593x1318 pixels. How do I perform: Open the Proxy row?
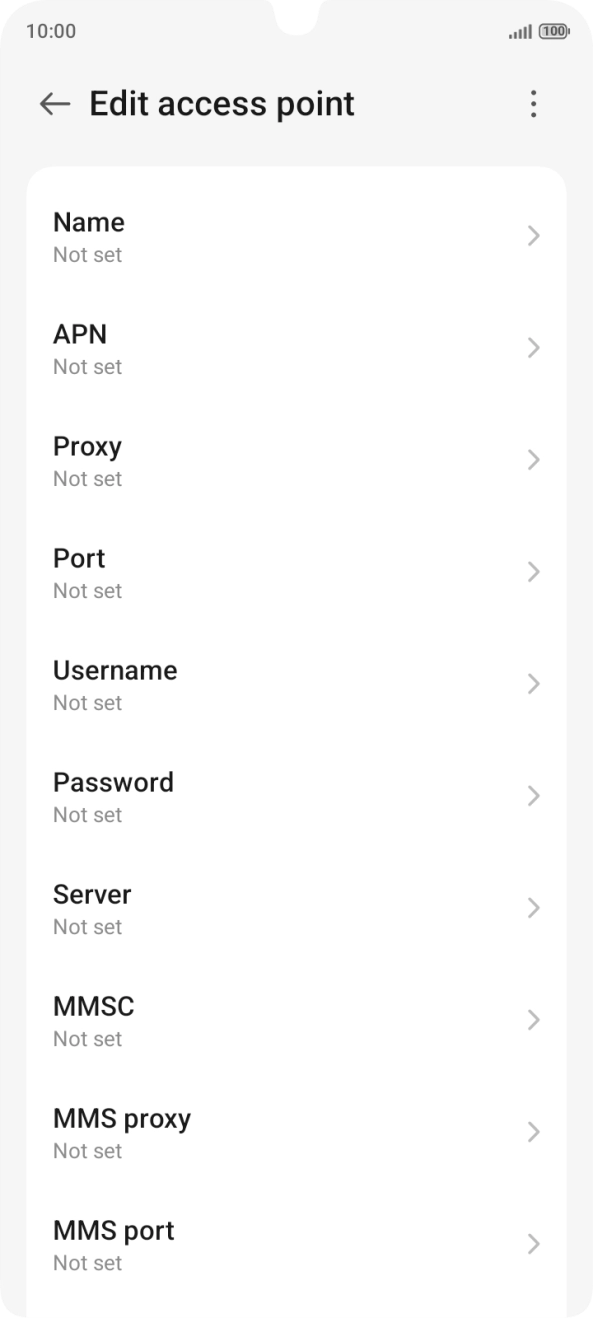296,461
